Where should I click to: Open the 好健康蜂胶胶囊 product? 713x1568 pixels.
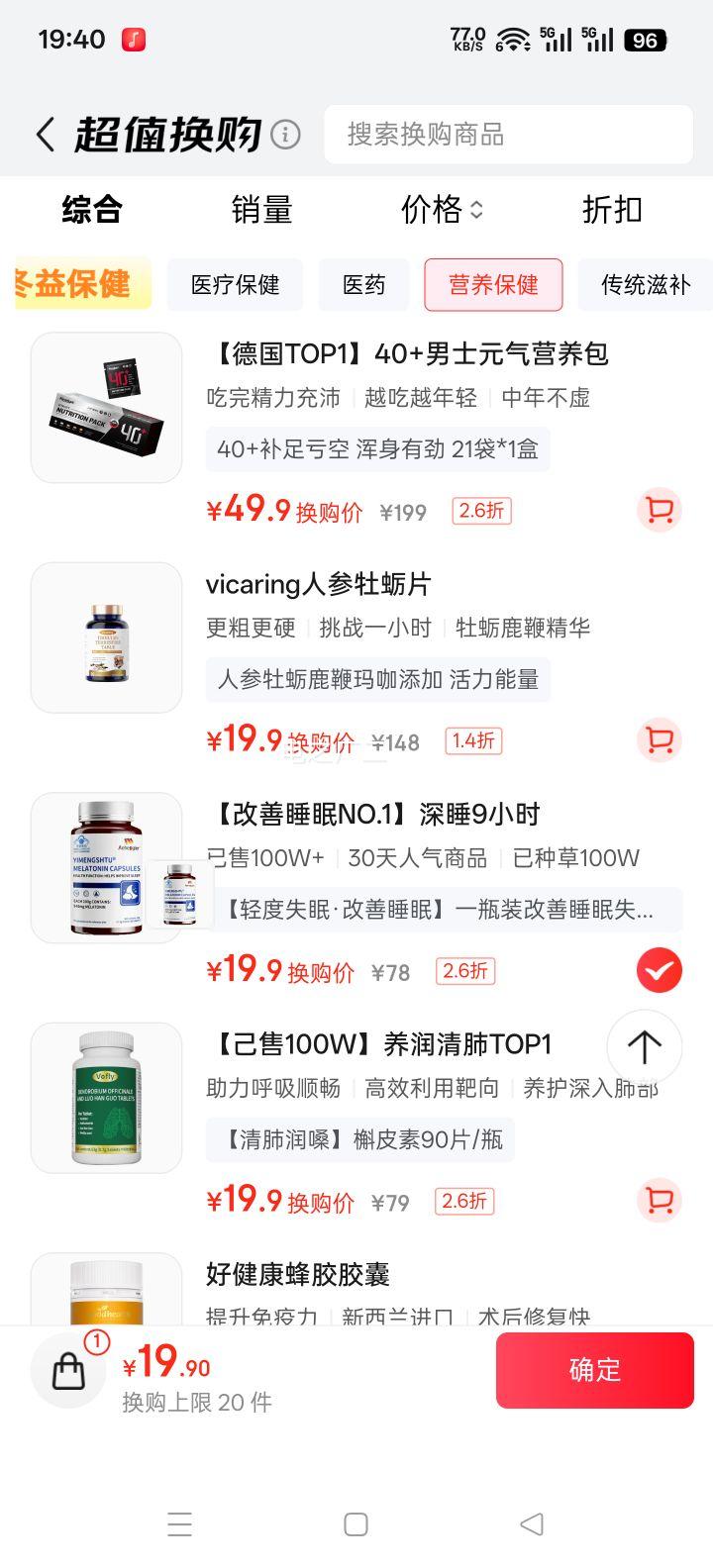tap(297, 1275)
